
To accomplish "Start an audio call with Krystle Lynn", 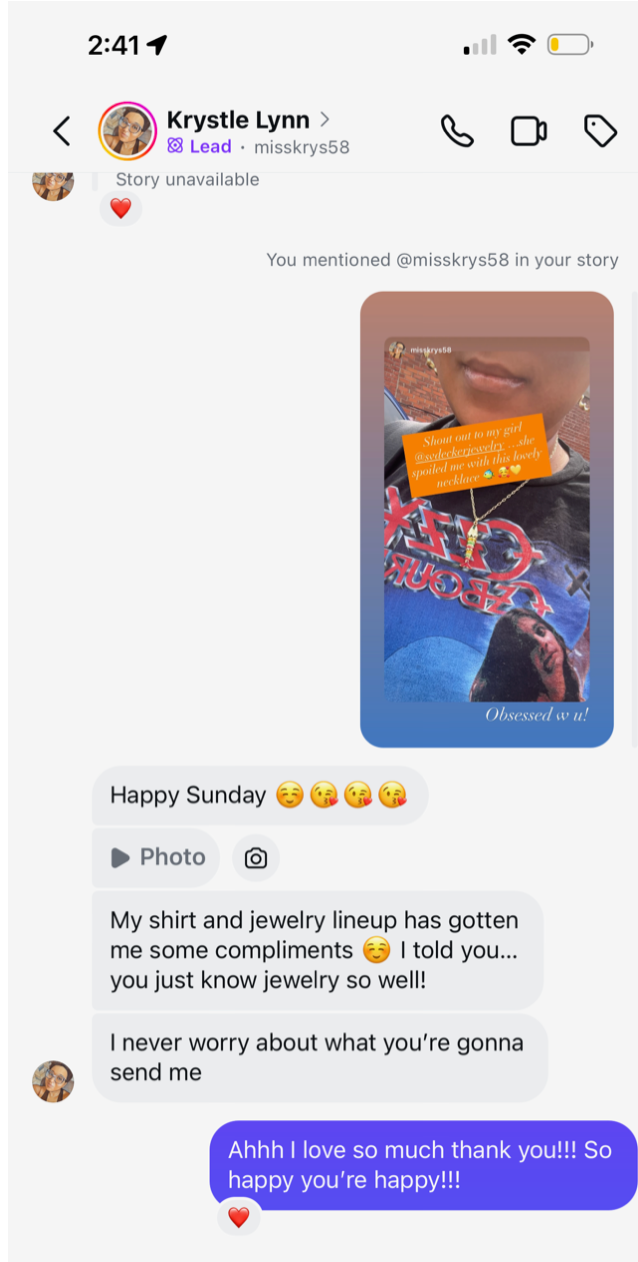I will (x=457, y=131).
